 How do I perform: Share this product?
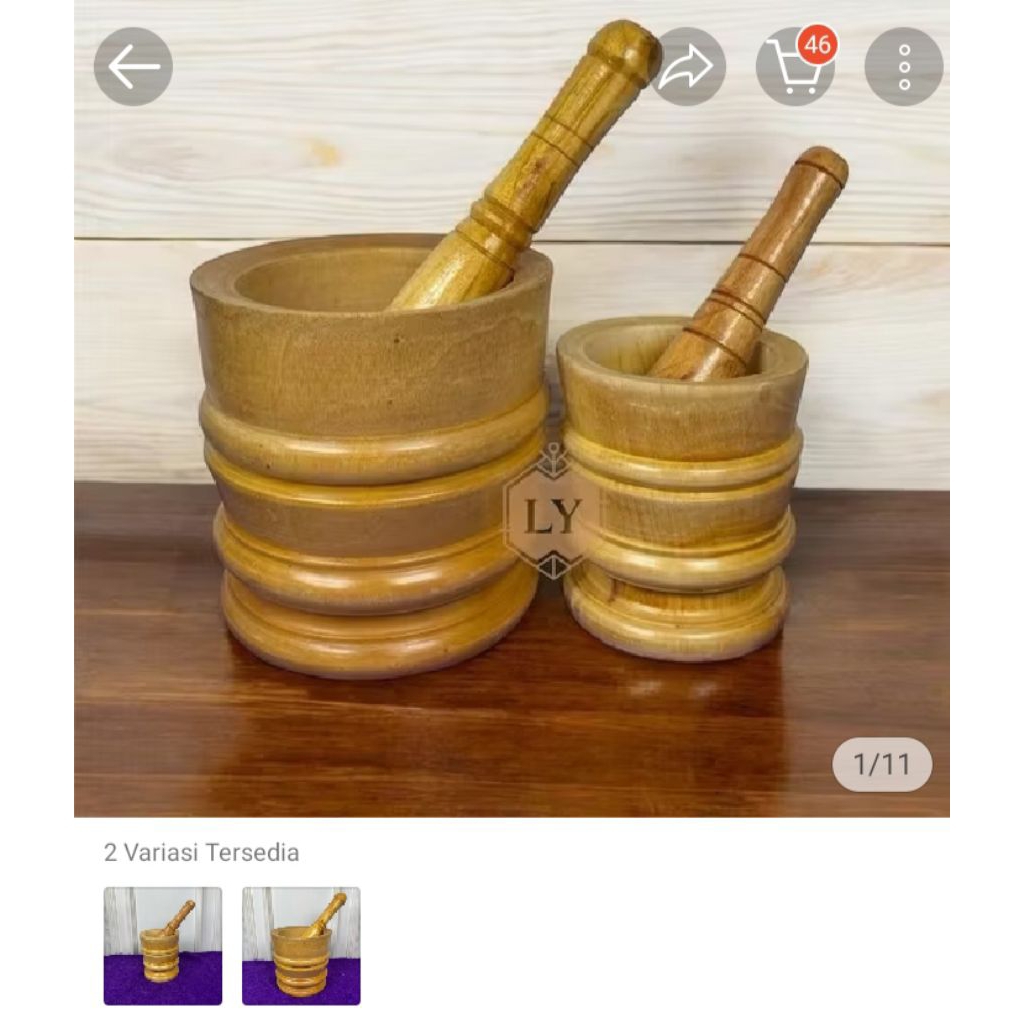coord(687,67)
